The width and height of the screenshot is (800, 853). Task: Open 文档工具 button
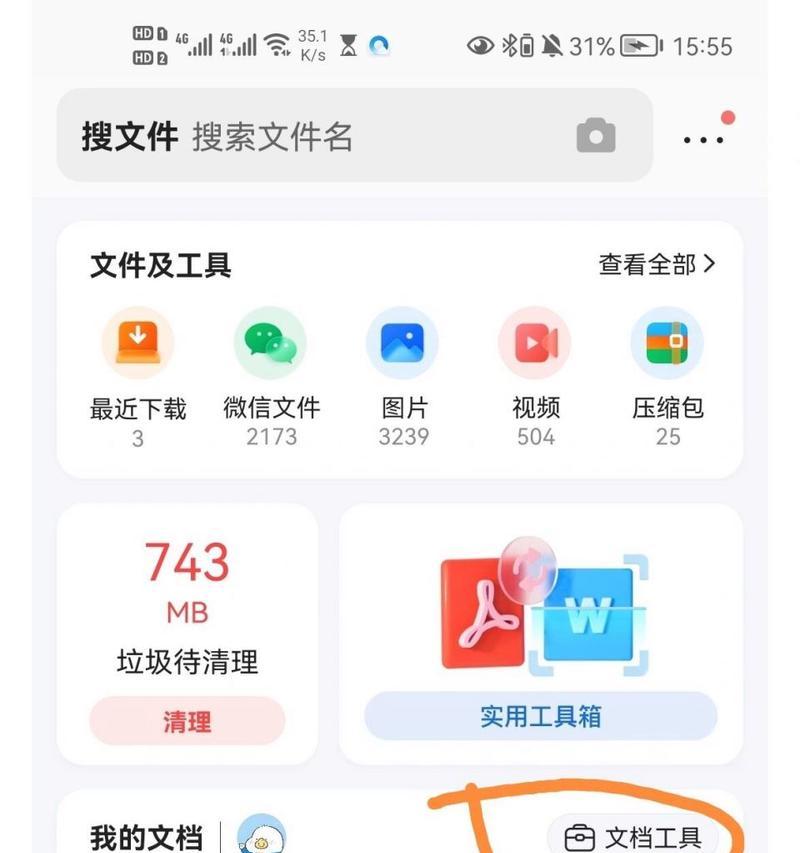(634, 837)
